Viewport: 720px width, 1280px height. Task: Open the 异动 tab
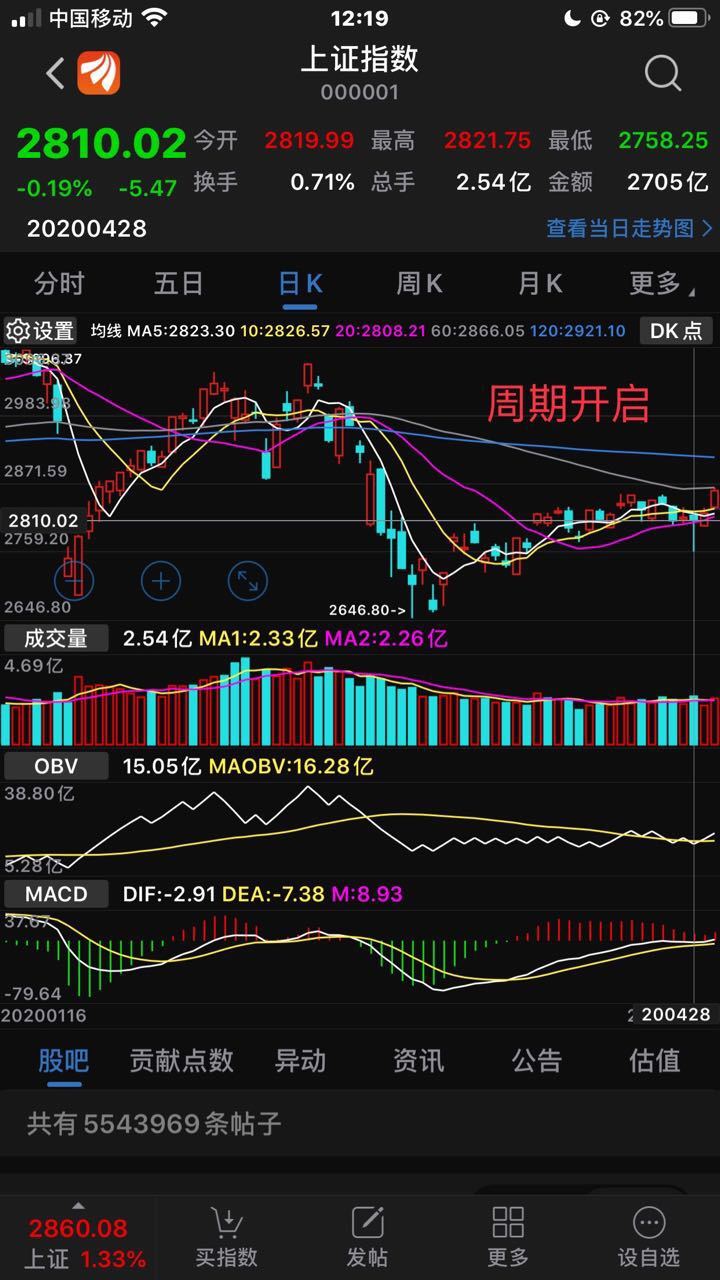coord(300,1060)
